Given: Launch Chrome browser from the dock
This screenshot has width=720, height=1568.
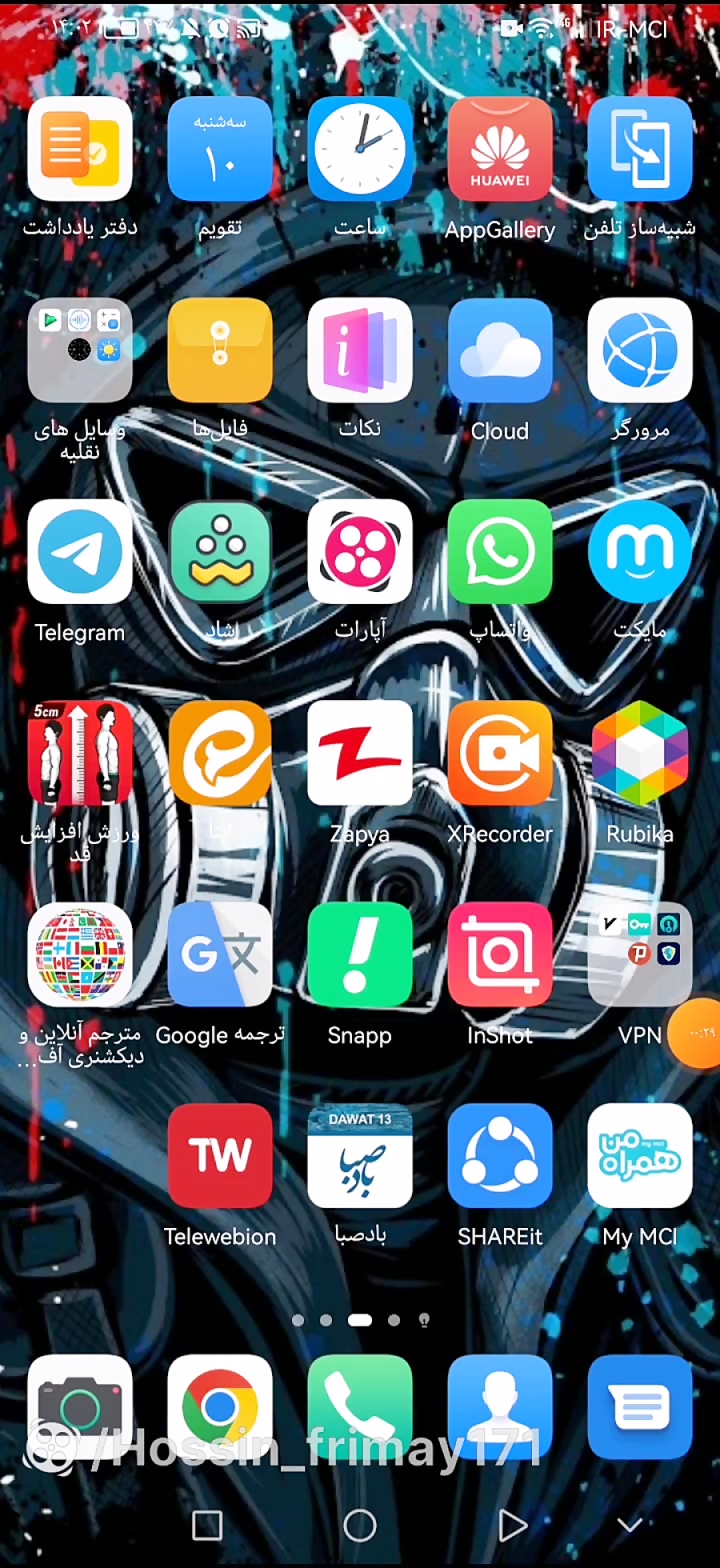Looking at the screenshot, I should click(x=220, y=1406).
